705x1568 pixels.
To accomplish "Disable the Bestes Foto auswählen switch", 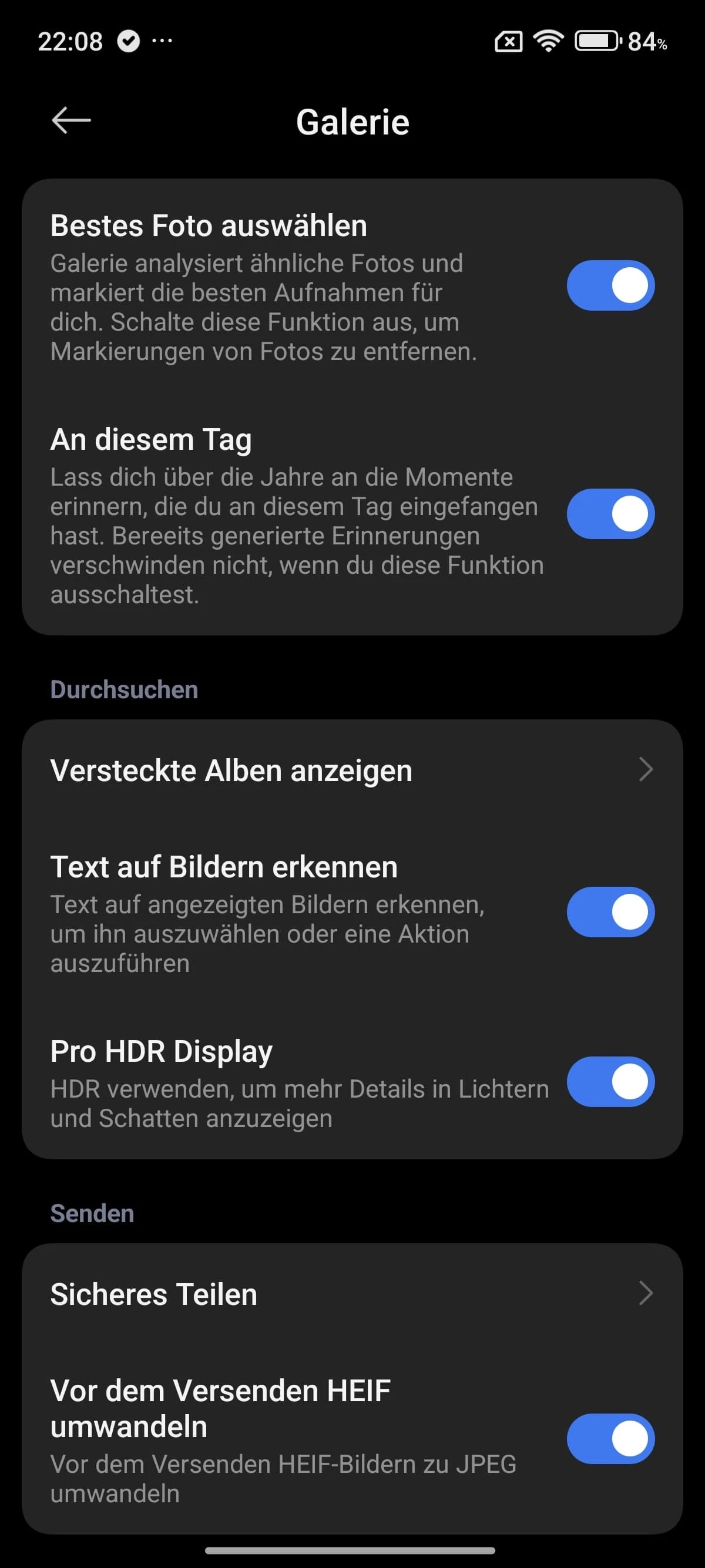I will tap(610, 285).
